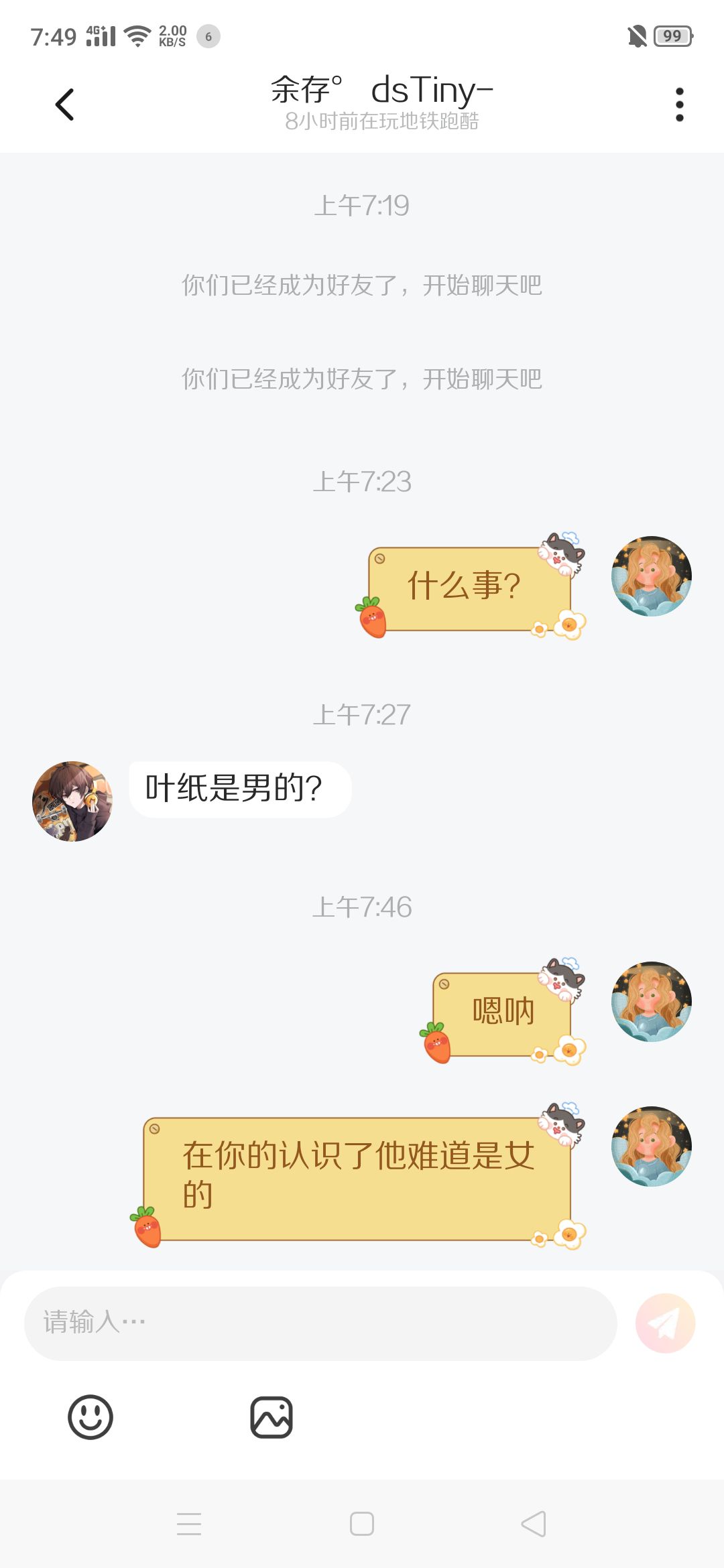Tap the system home button
Viewport: 724px width, 1568px height.
pyautogui.click(x=362, y=1524)
